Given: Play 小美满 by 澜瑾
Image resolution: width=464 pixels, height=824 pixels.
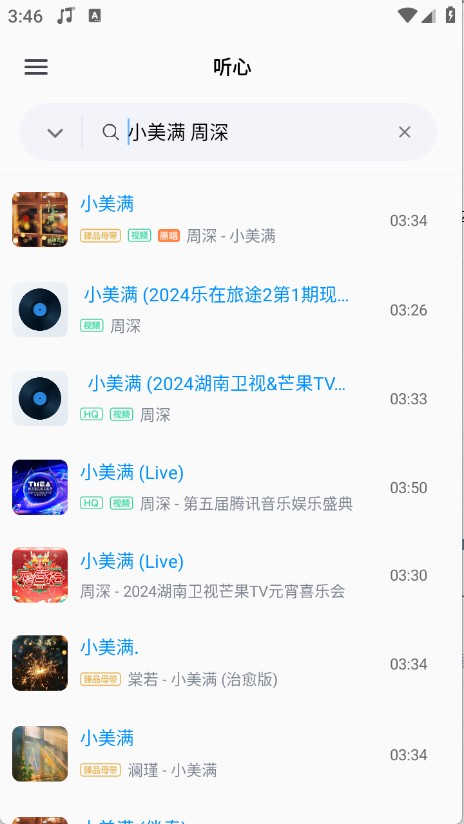Looking at the screenshot, I should pos(232,754).
